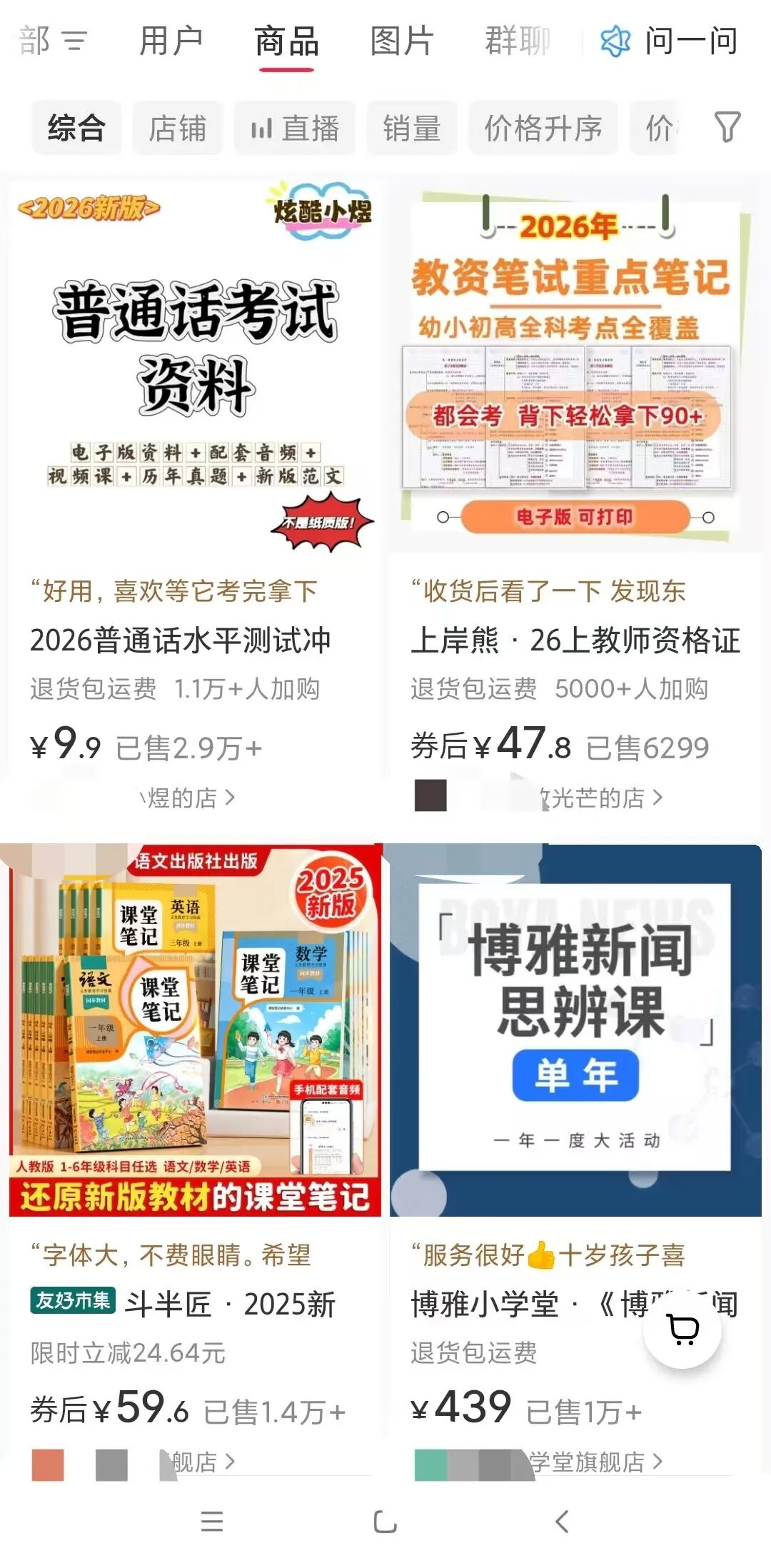Switch to the 用户 tab
Image resolution: width=771 pixels, height=1568 pixels.
coord(170,41)
